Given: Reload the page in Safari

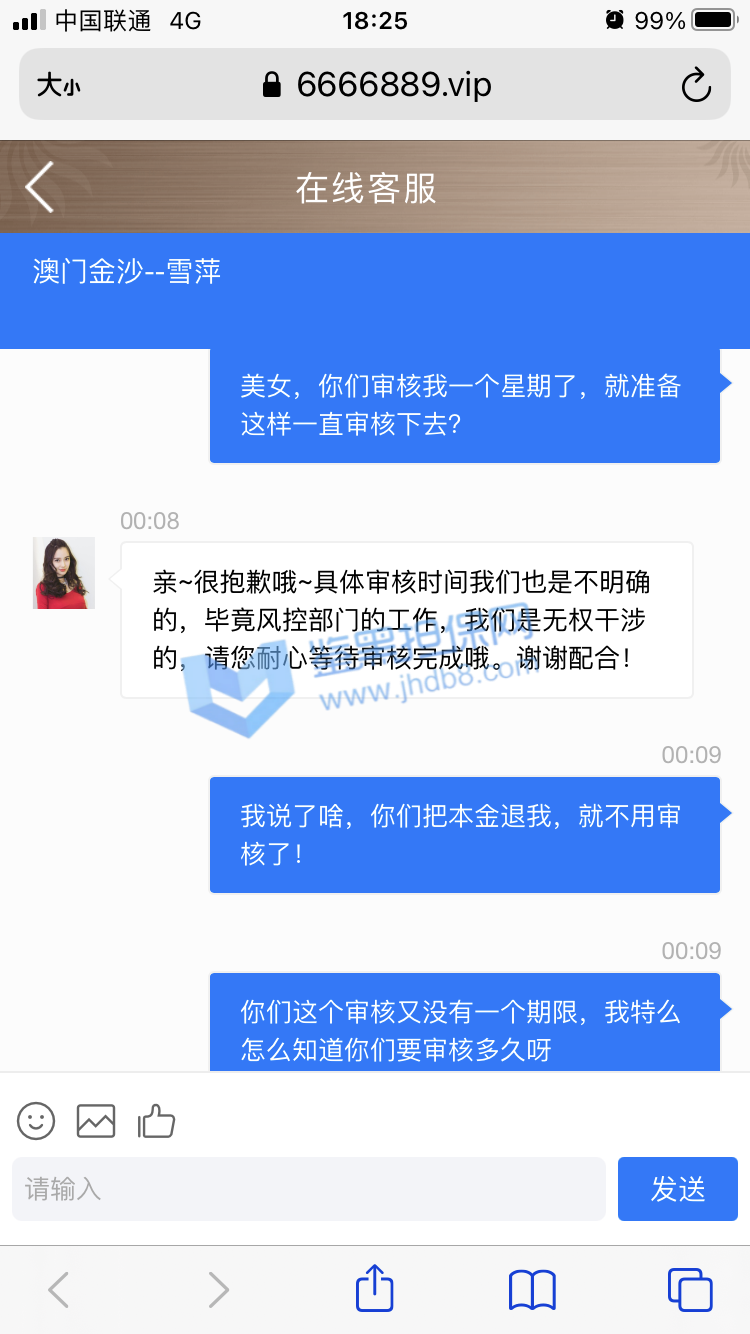Looking at the screenshot, I should point(696,85).
